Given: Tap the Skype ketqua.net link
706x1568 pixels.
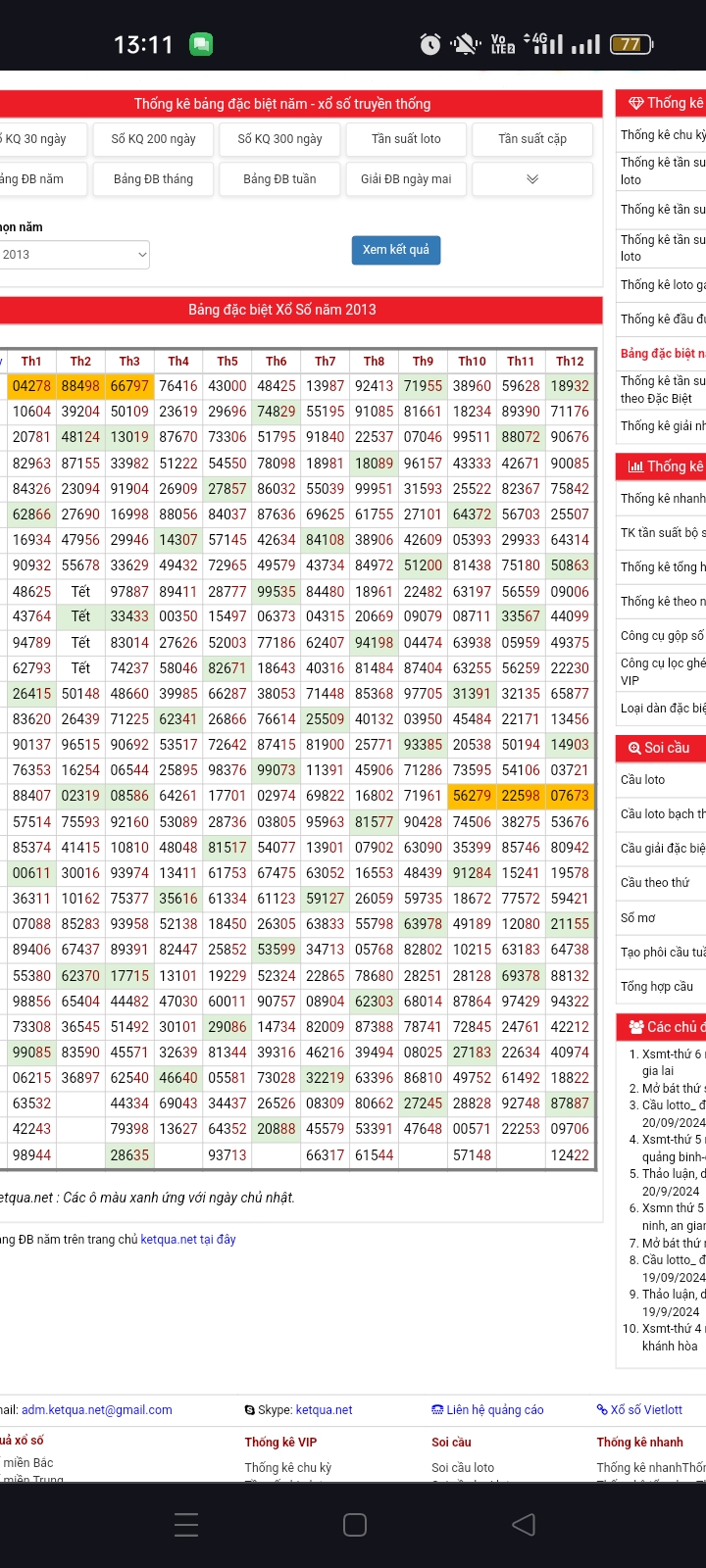Looking at the screenshot, I should [x=298, y=1410].
